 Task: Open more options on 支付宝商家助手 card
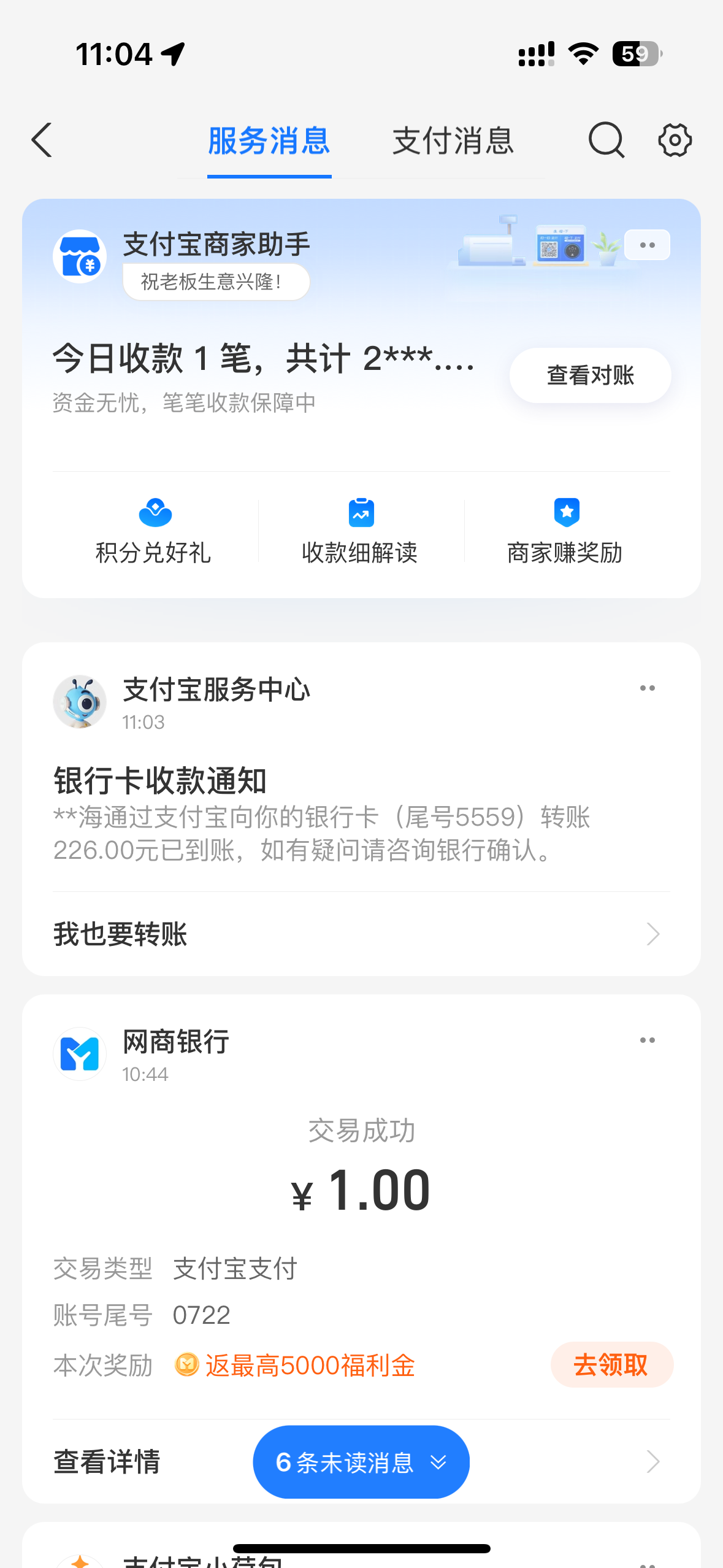pyautogui.click(x=647, y=245)
